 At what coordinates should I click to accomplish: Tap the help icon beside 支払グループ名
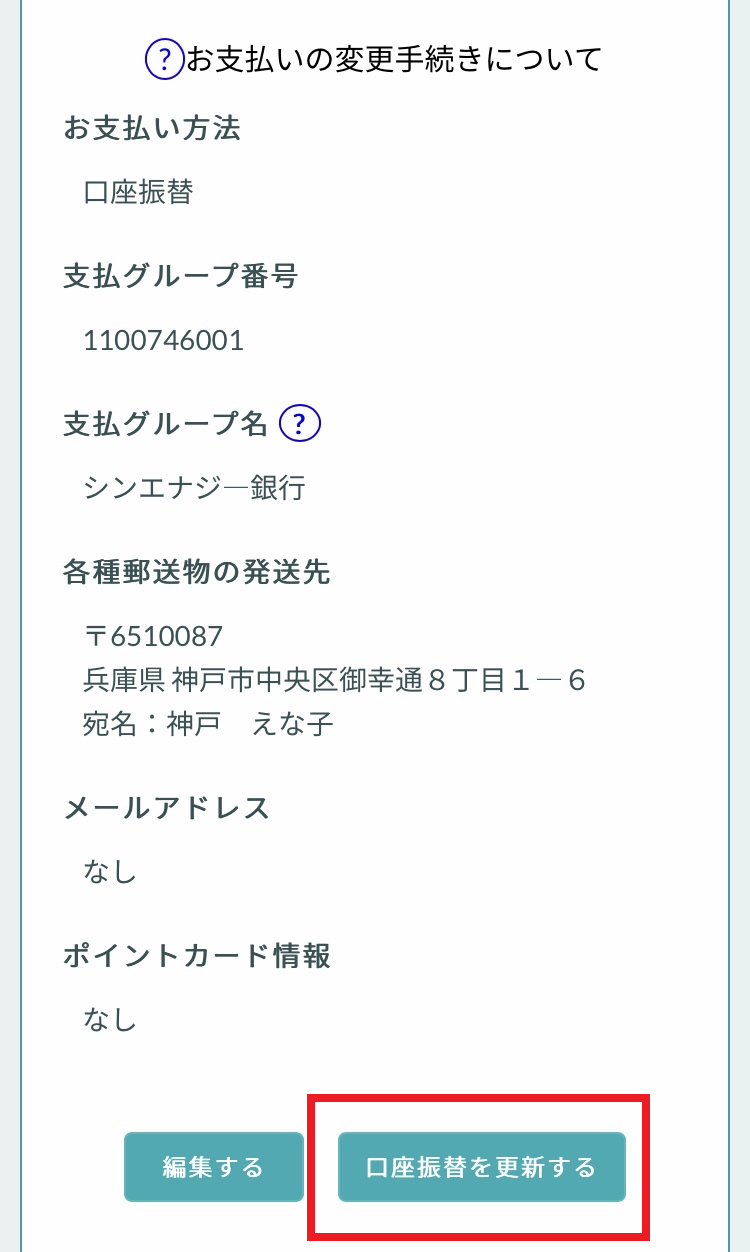click(x=299, y=425)
